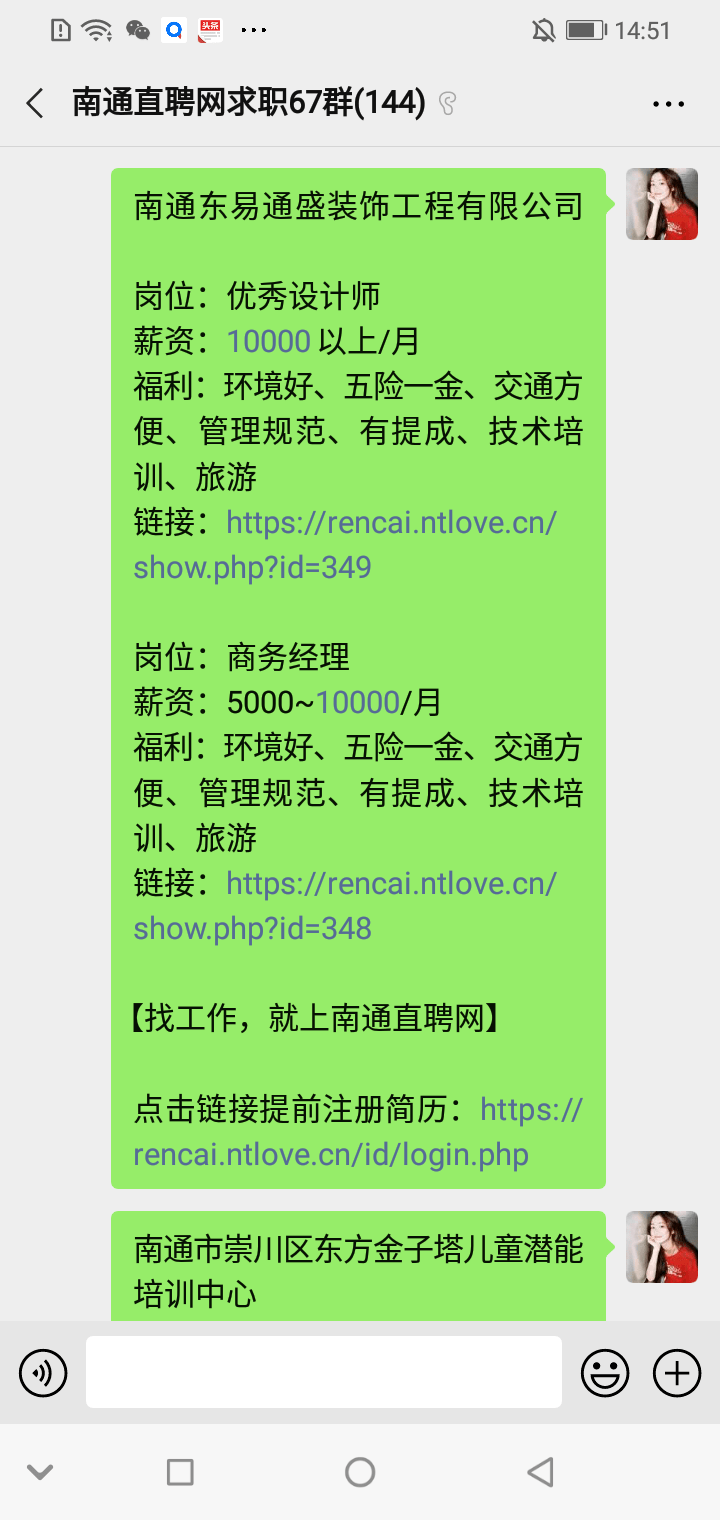Tap the Toutiao news icon in the status bar

(209, 30)
